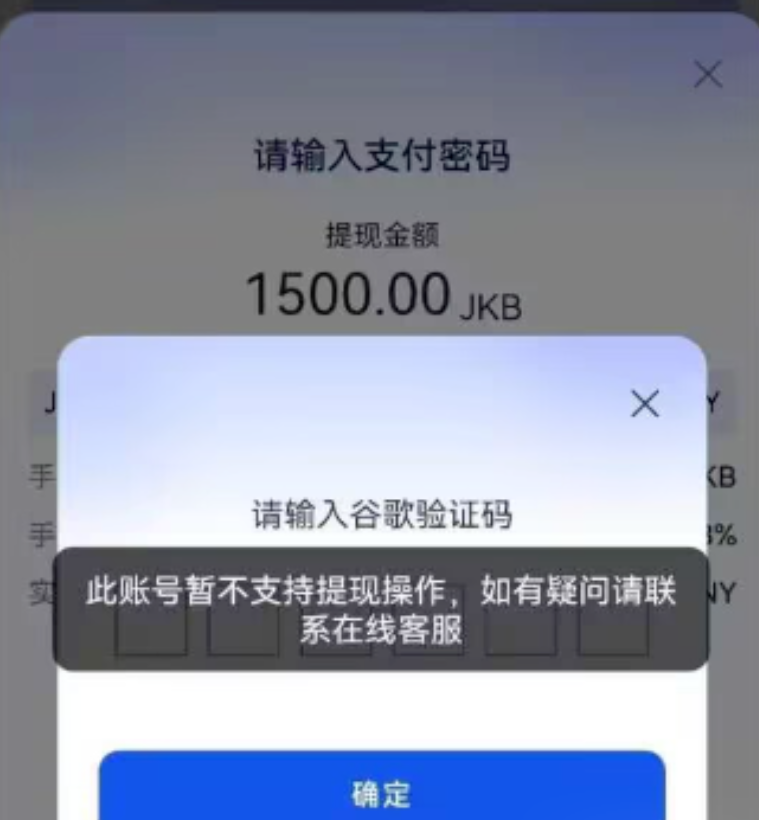Close the payment password sheet
This screenshot has height=820, width=759.
coord(708,75)
